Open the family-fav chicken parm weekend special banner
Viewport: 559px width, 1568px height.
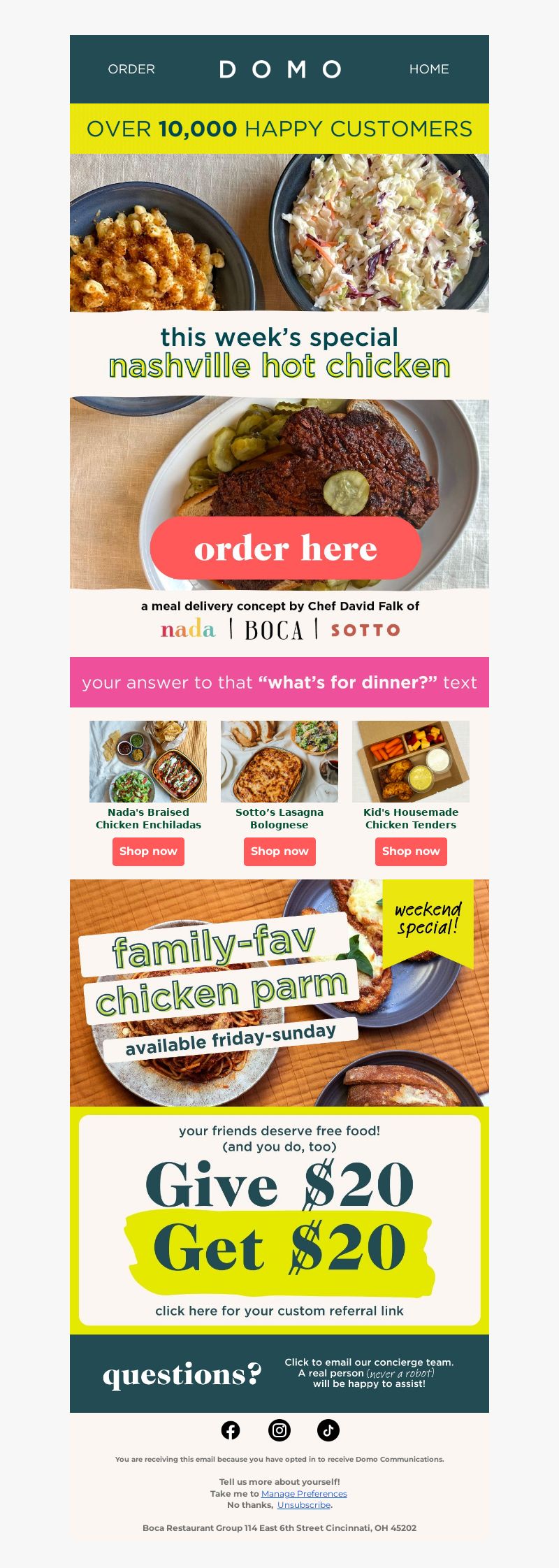279,993
